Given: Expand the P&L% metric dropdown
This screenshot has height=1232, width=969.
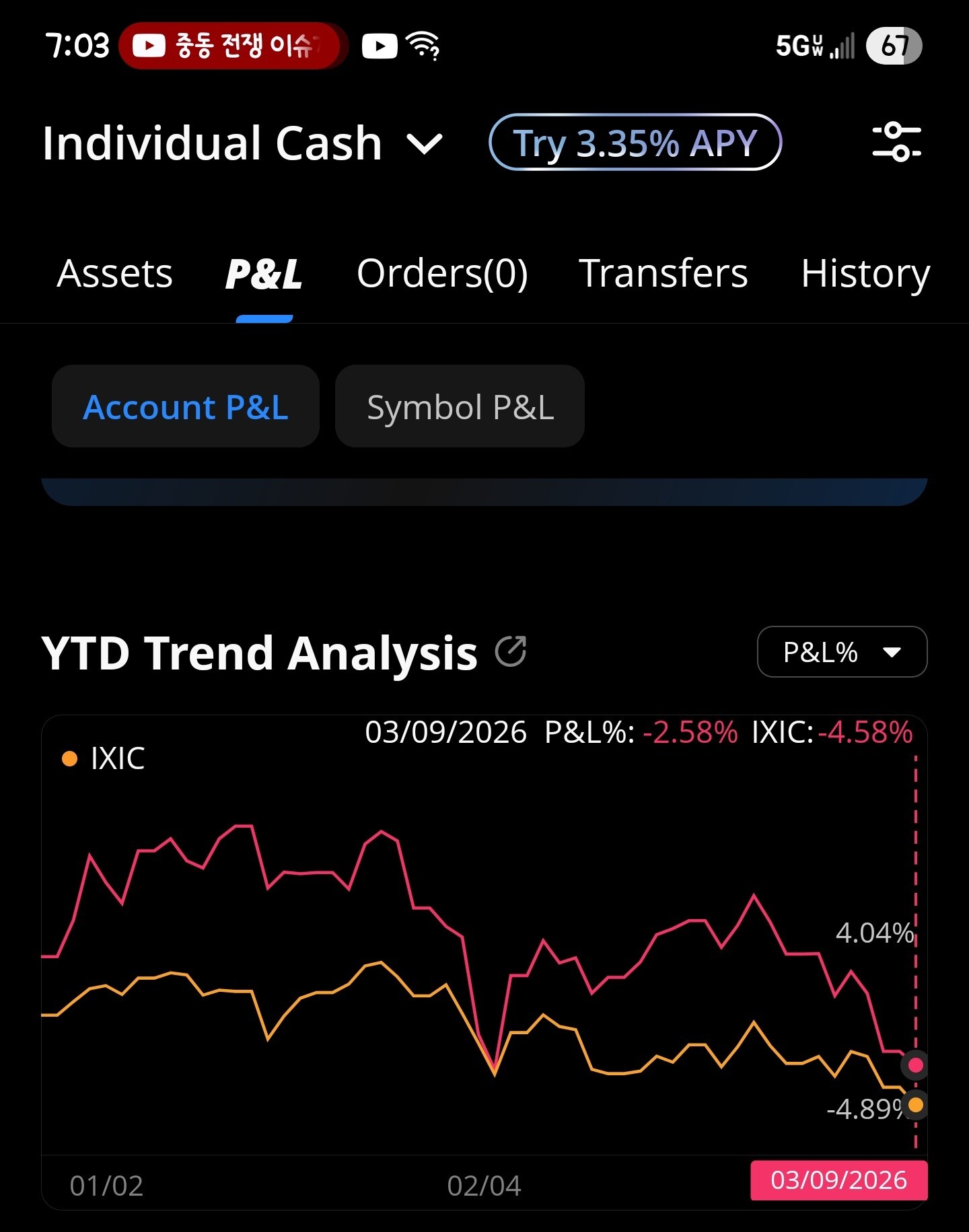Looking at the screenshot, I should (x=842, y=651).
